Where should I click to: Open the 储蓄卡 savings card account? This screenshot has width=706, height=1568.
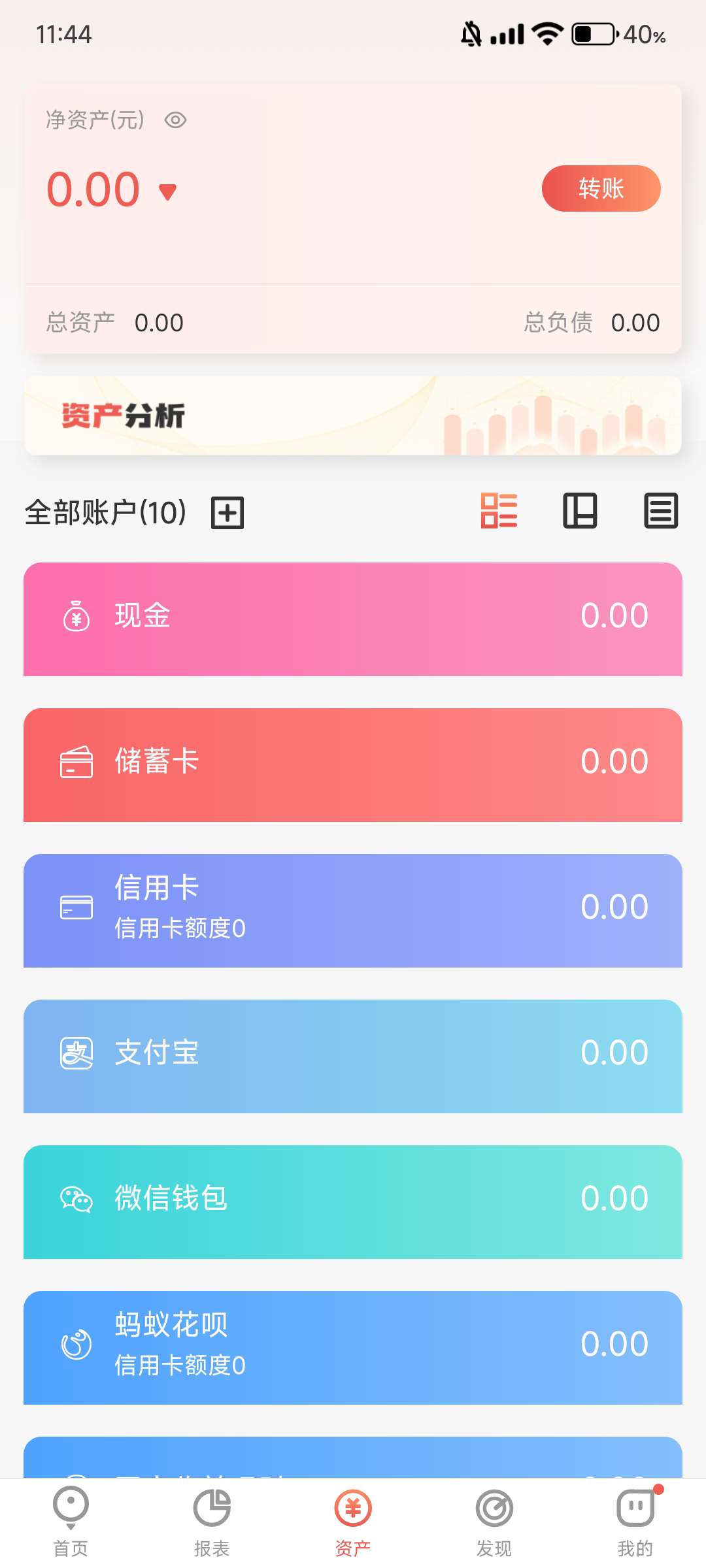353,764
